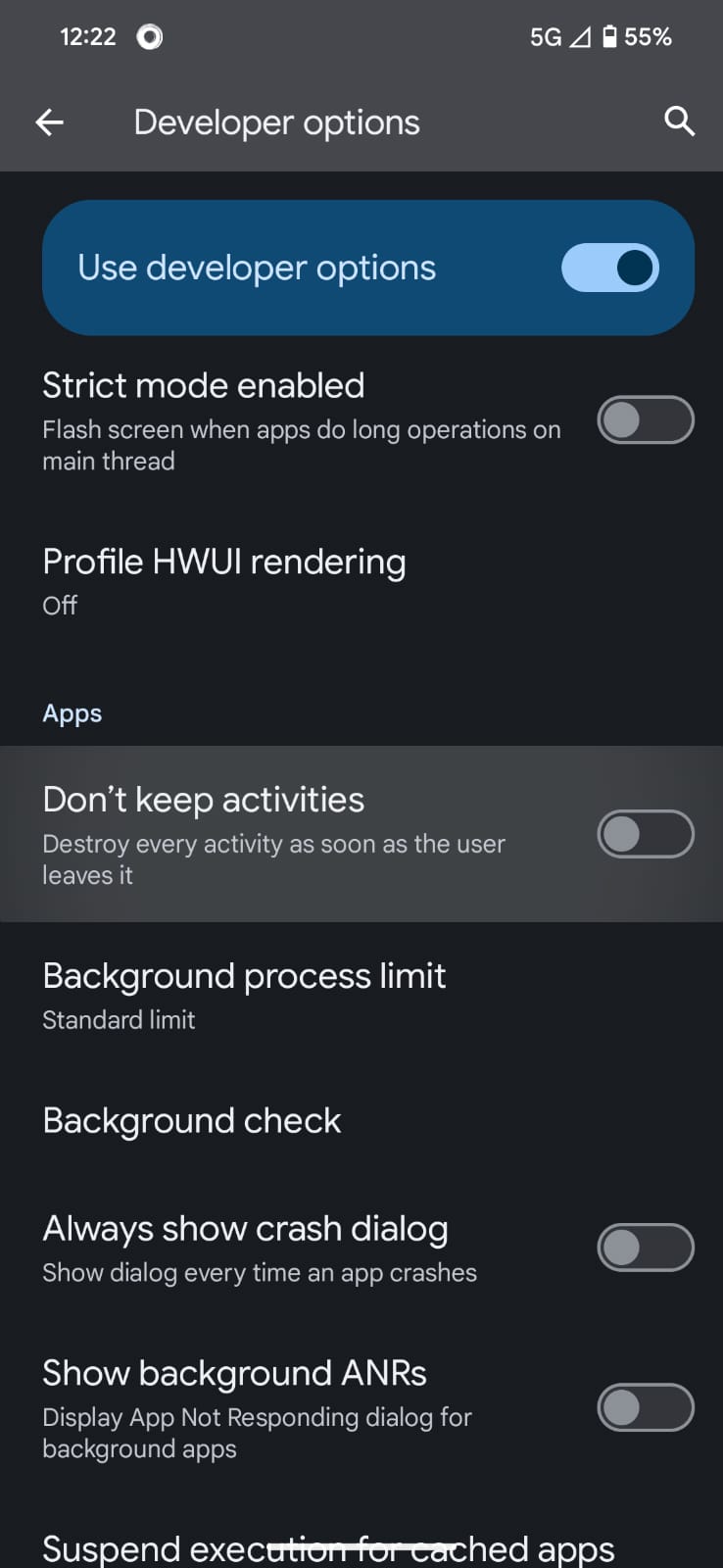Screen dimensions: 723x1568
Task: Go back from Developer options
Action: coord(49,122)
